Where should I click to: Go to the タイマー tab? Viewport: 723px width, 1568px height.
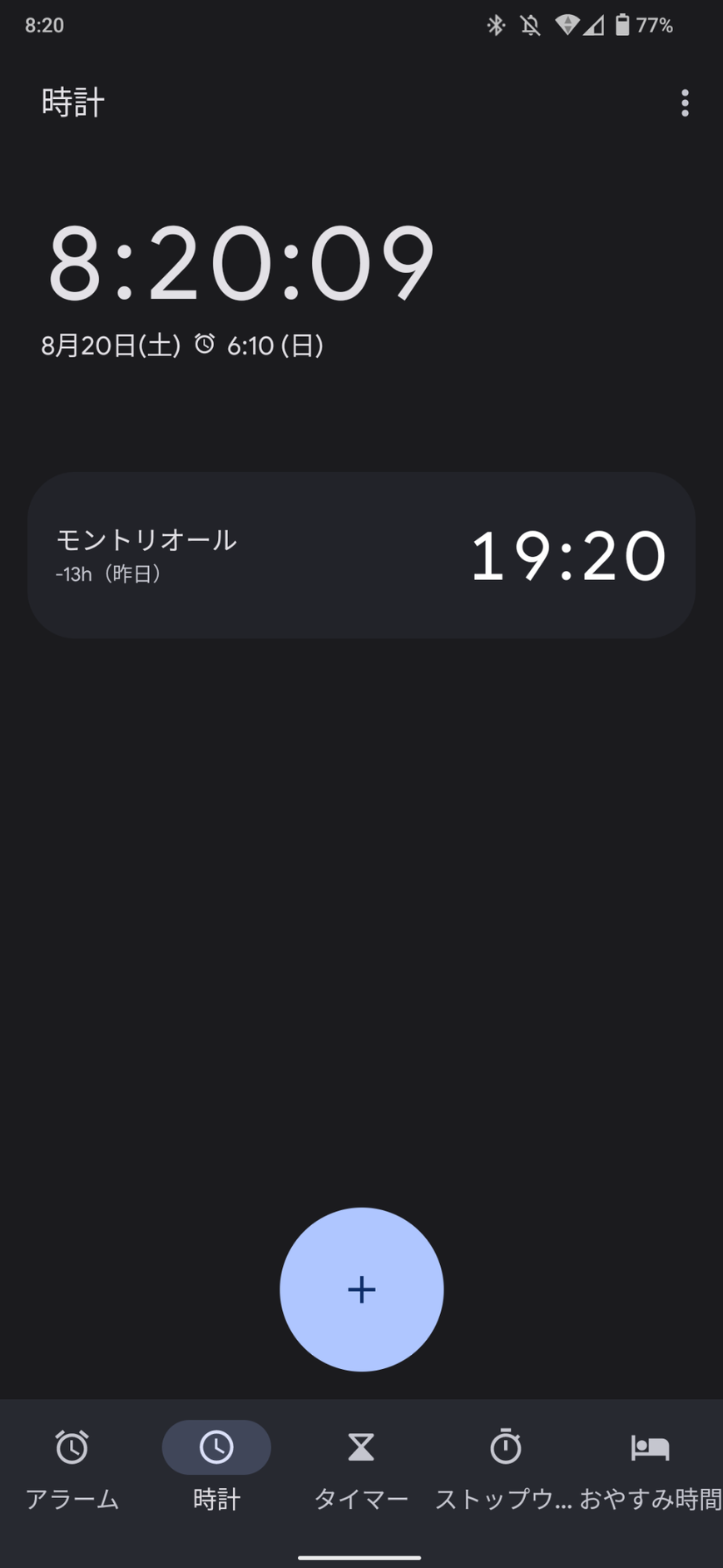(361, 1469)
